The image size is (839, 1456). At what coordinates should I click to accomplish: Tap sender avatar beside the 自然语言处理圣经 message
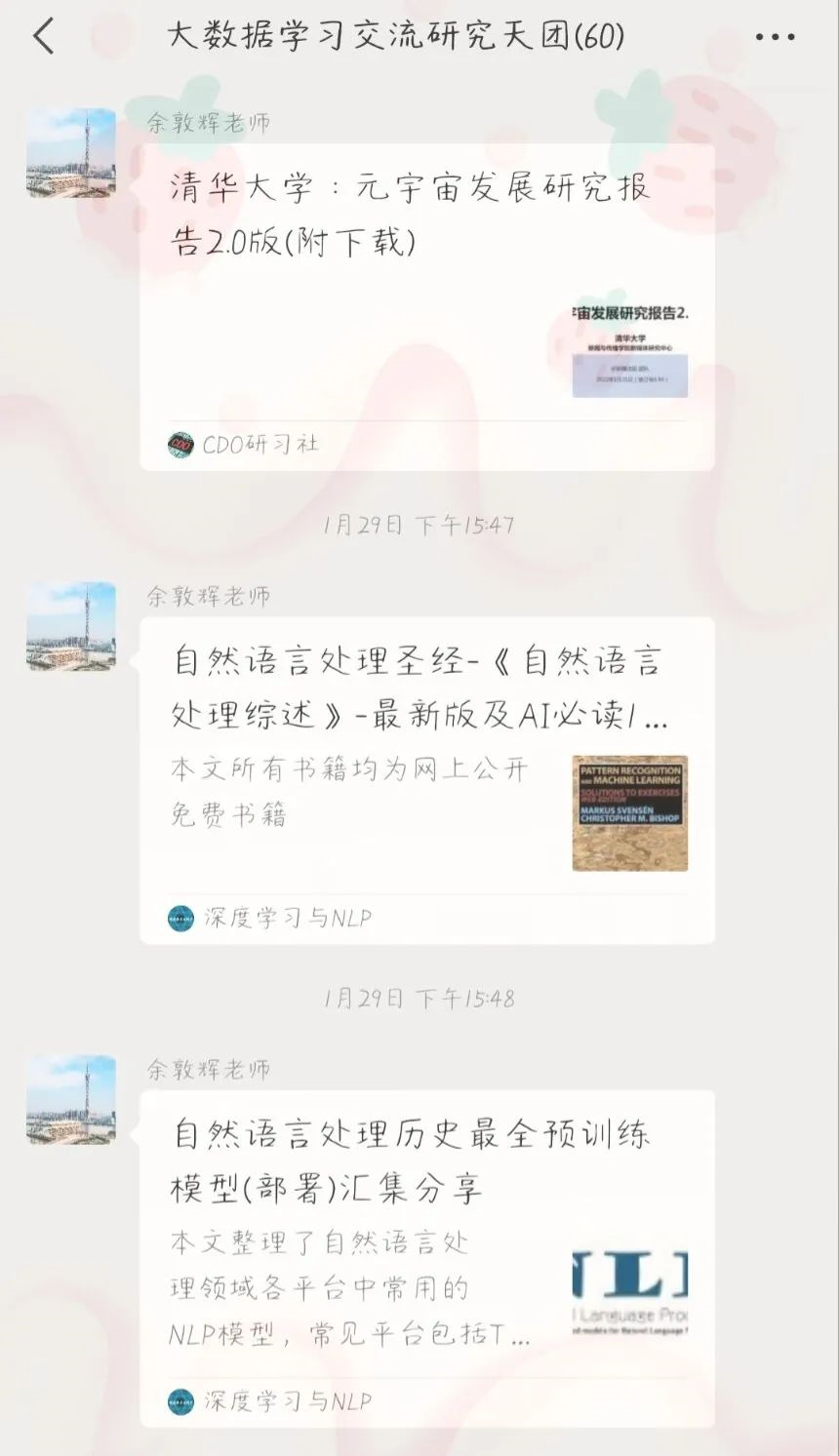(70, 627)
